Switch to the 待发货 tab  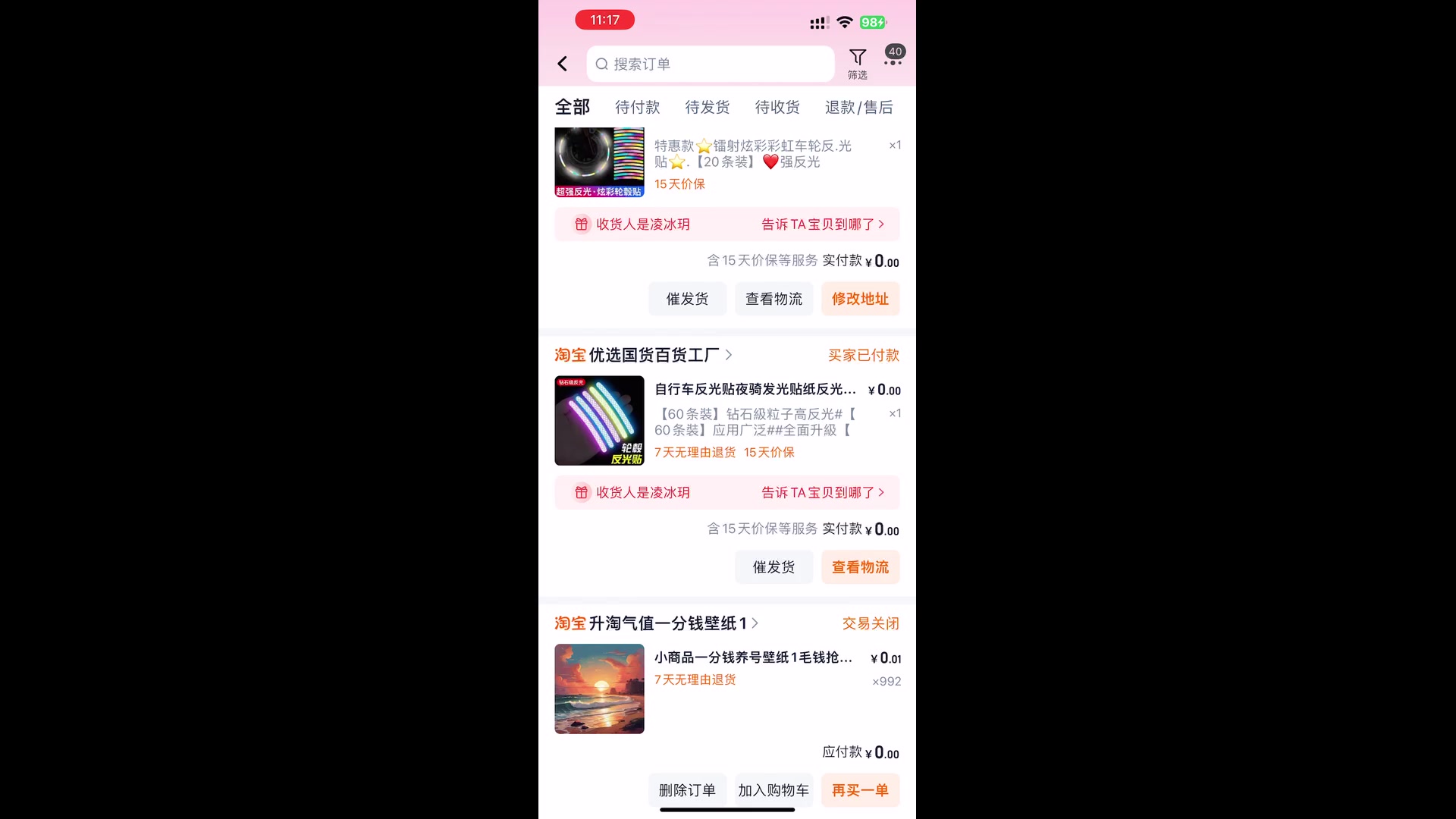point(707,107)
